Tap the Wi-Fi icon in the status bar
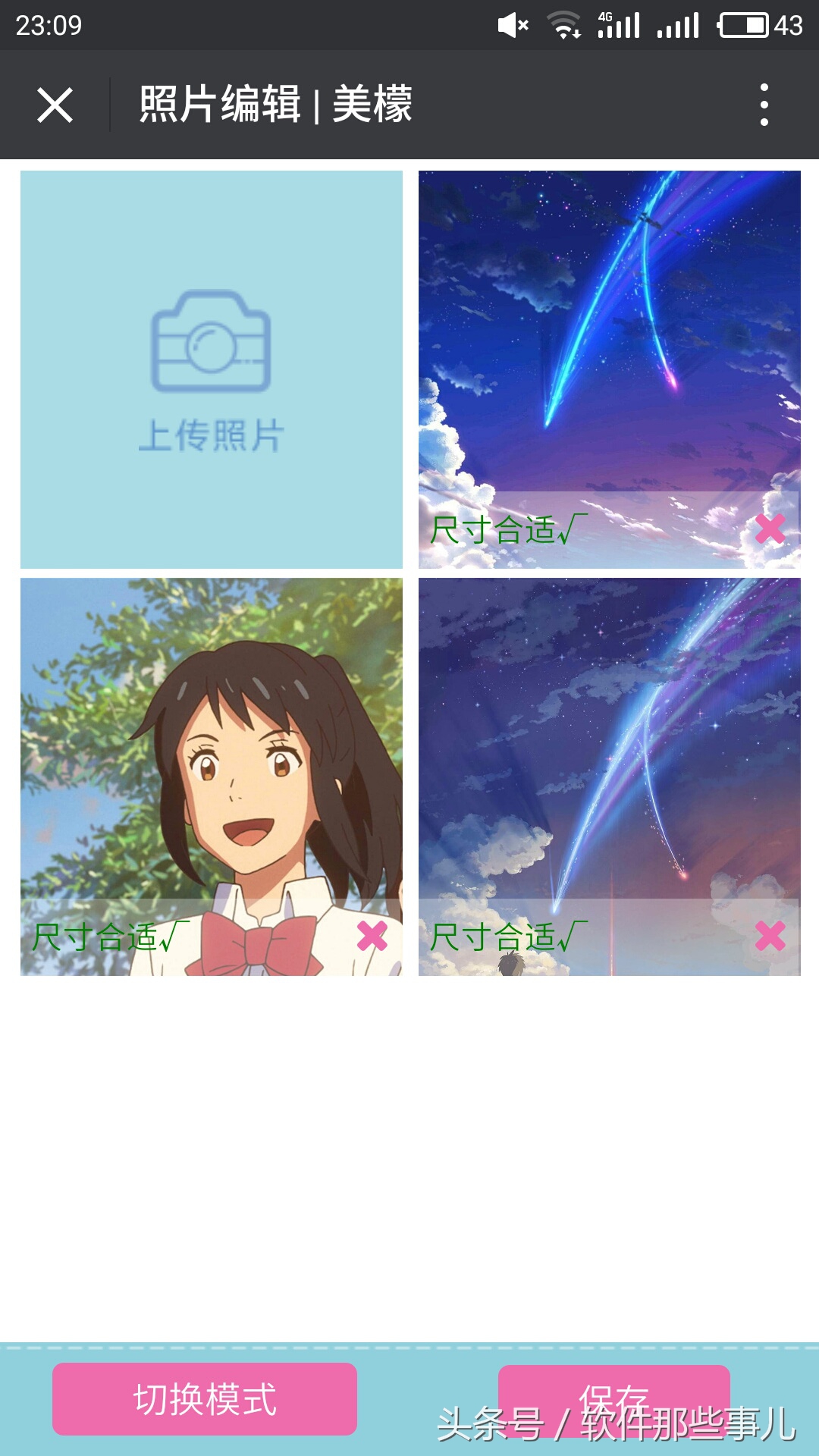 (563, 25)
